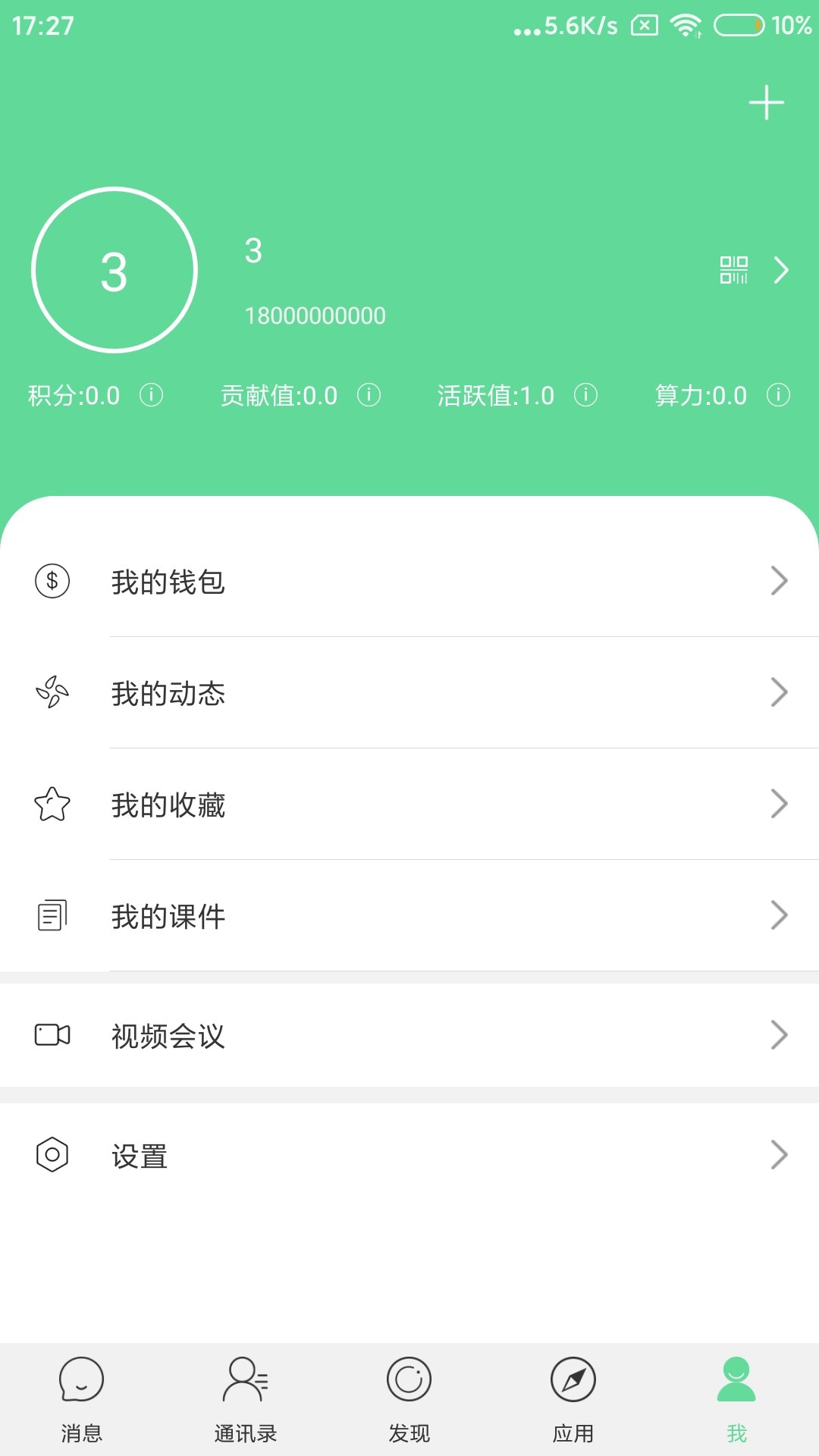Switch to the 消息 tab

[x=82, y=1399]
